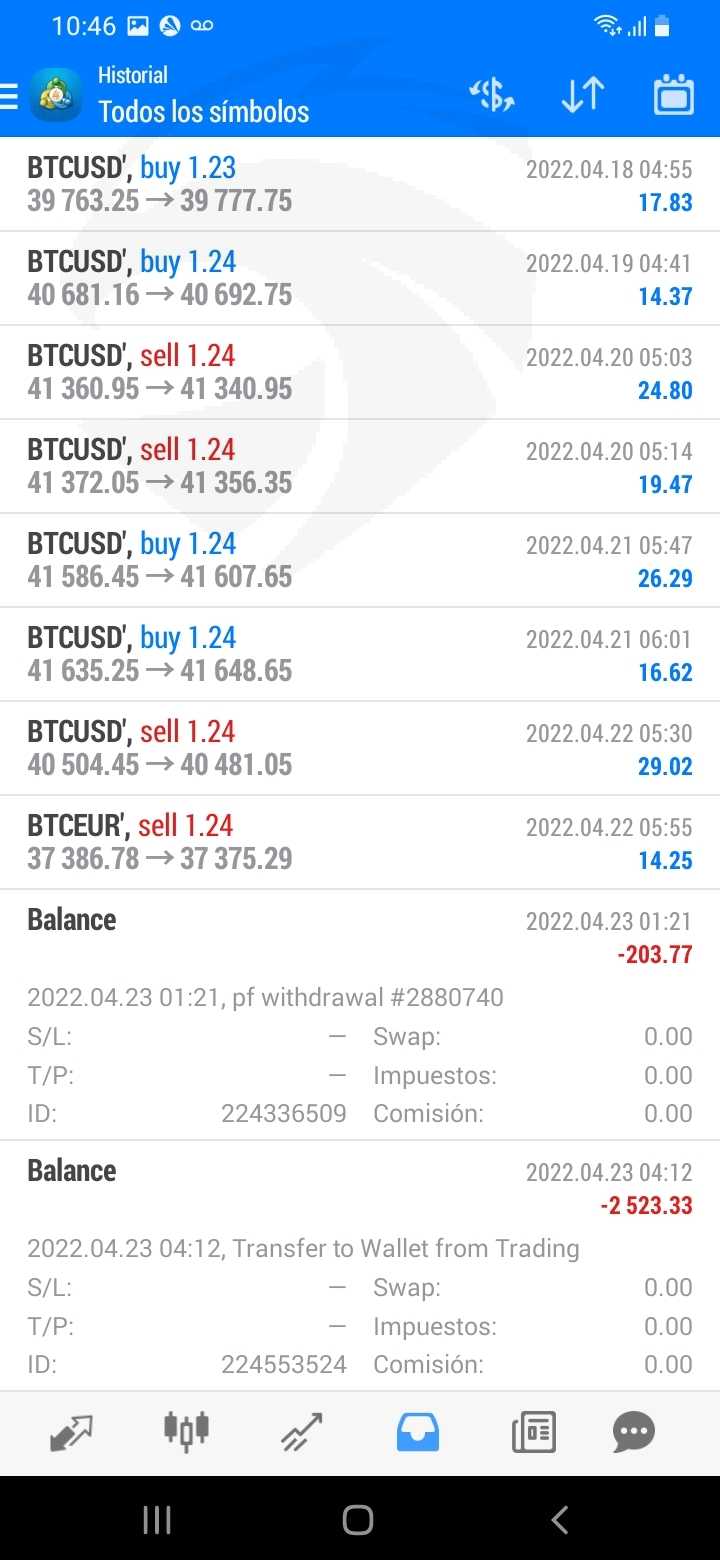Open the News tab
Viewport: 720px width, 1560px height.
533,1433
